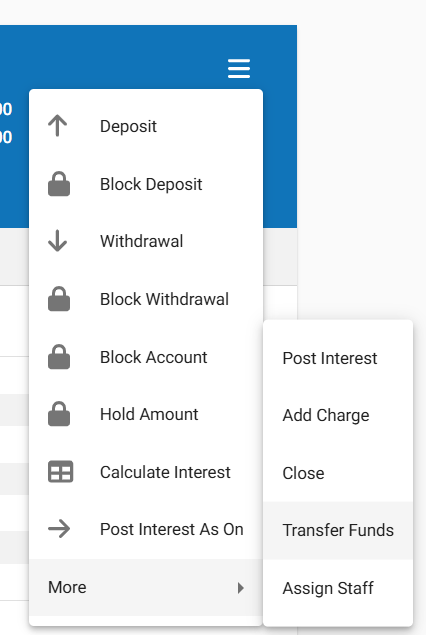426x635 pixels.
Task: Select Deposit from the menu
Action: coord(146,126)
